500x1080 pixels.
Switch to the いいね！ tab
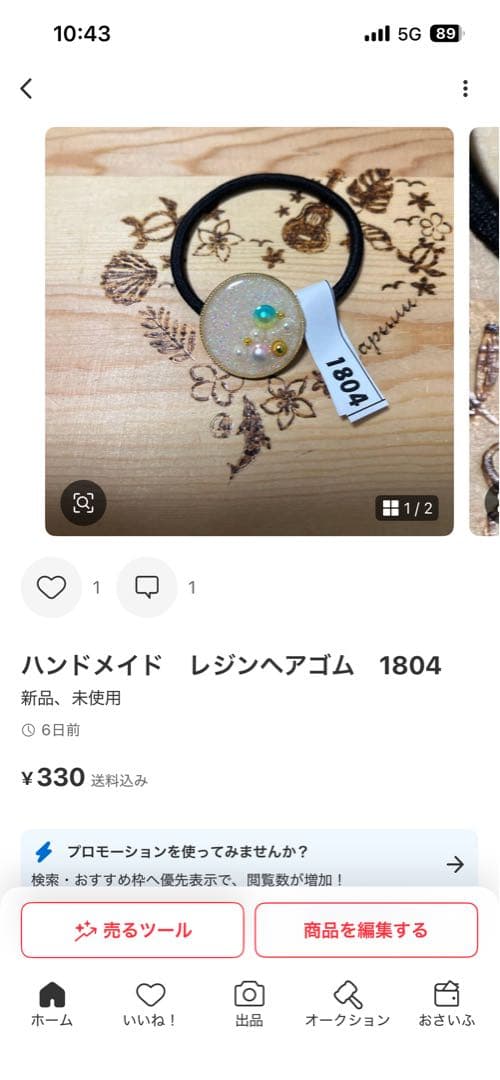(x=150, y=1004)
